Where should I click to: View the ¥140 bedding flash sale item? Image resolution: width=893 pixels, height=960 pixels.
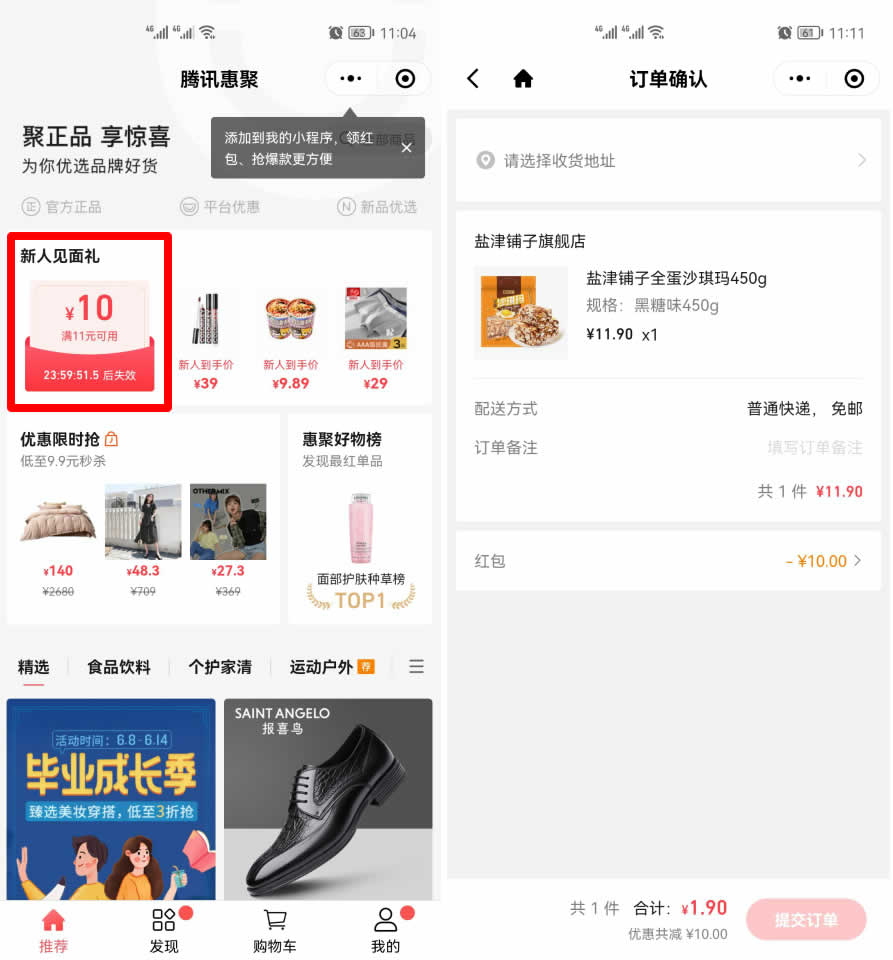[x=58, y=540]
